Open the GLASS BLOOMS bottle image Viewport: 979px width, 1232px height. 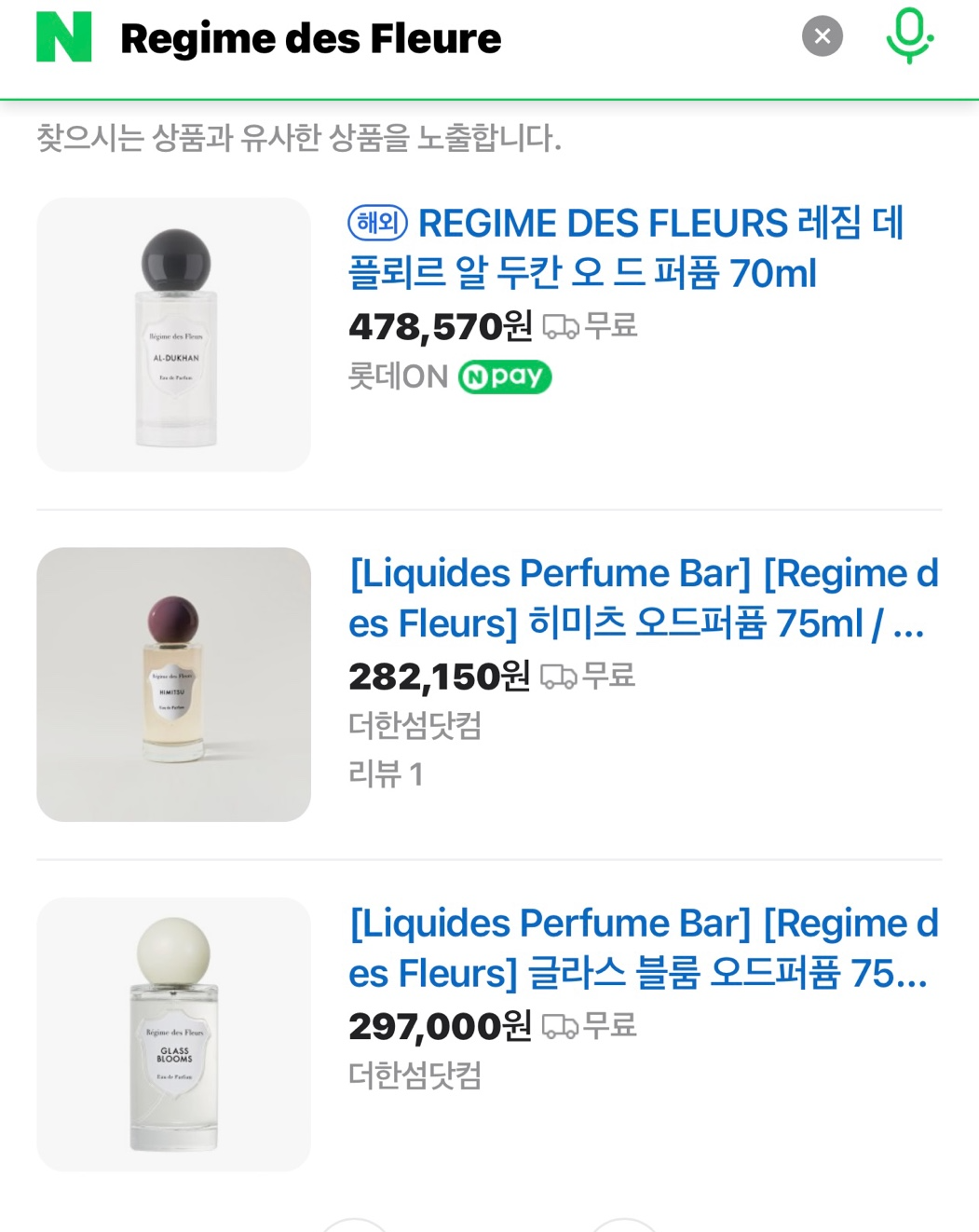point(174,1034)
